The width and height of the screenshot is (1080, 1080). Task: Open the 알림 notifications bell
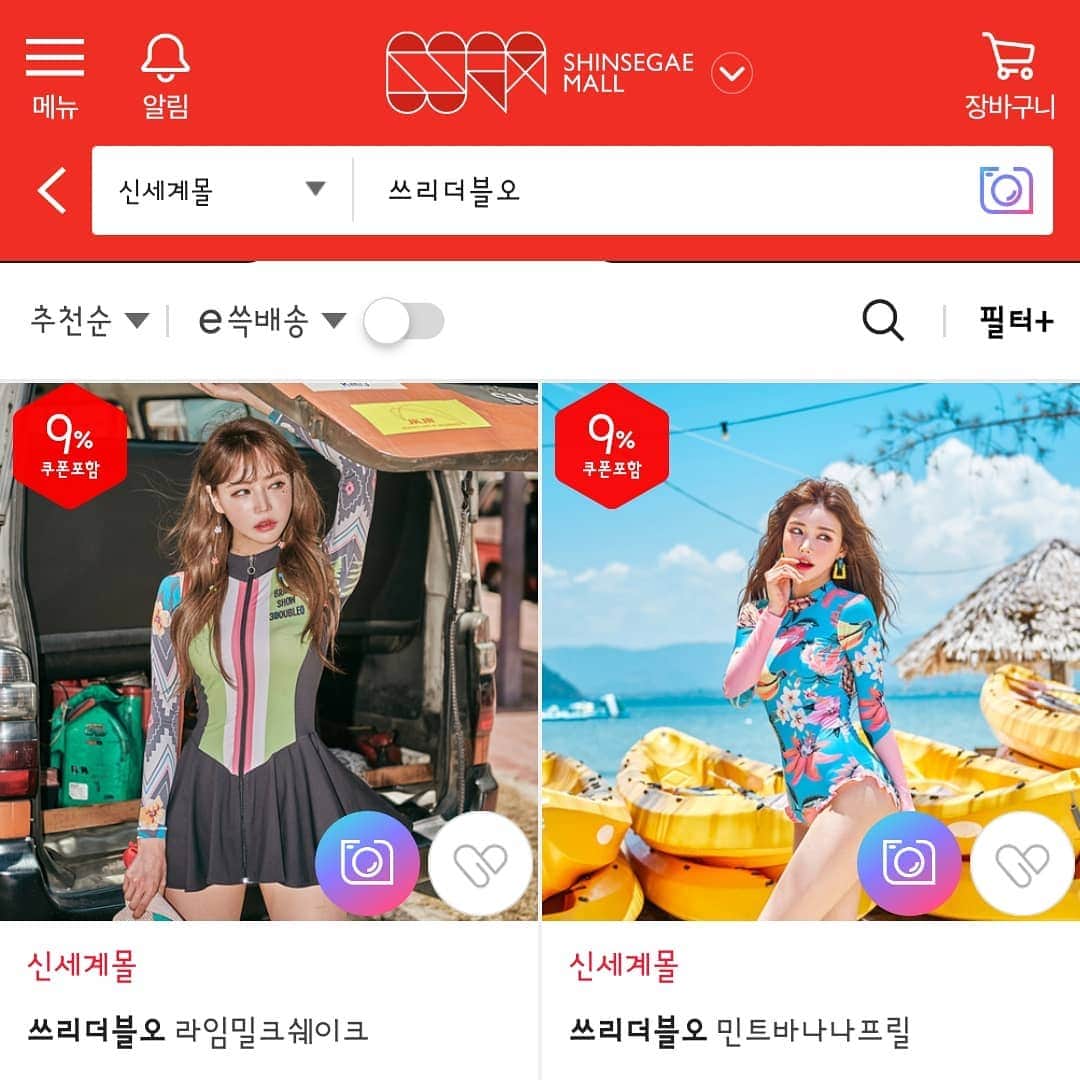(x=165, y=75)
